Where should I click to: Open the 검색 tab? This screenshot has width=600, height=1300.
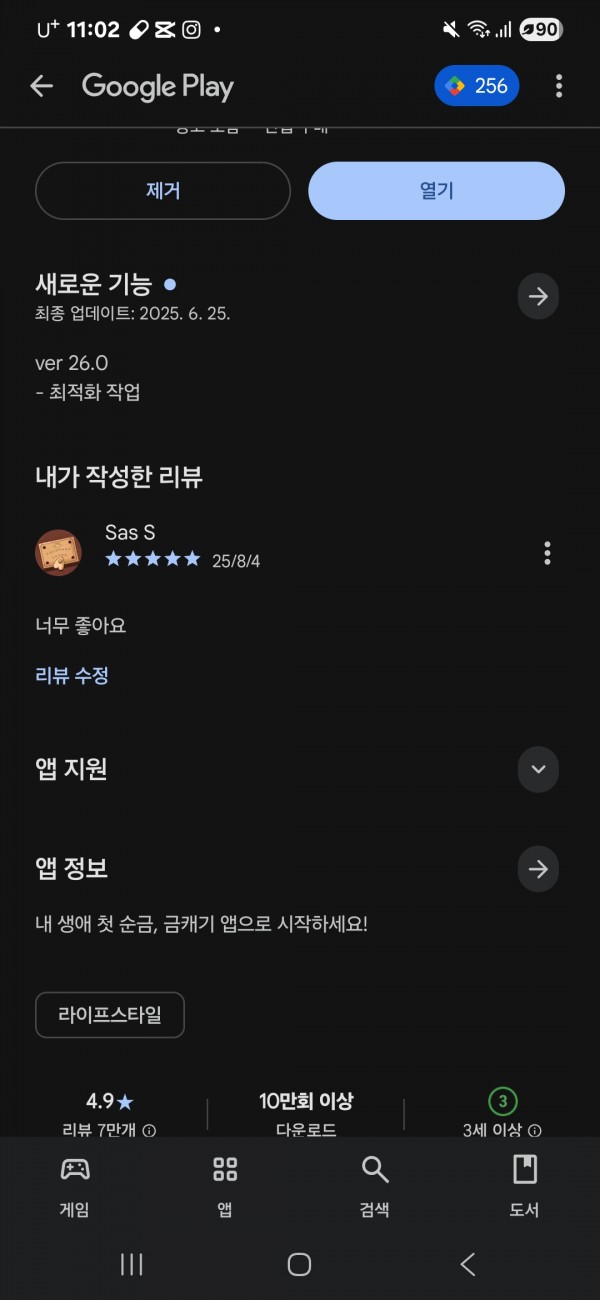click(375, 1186)
